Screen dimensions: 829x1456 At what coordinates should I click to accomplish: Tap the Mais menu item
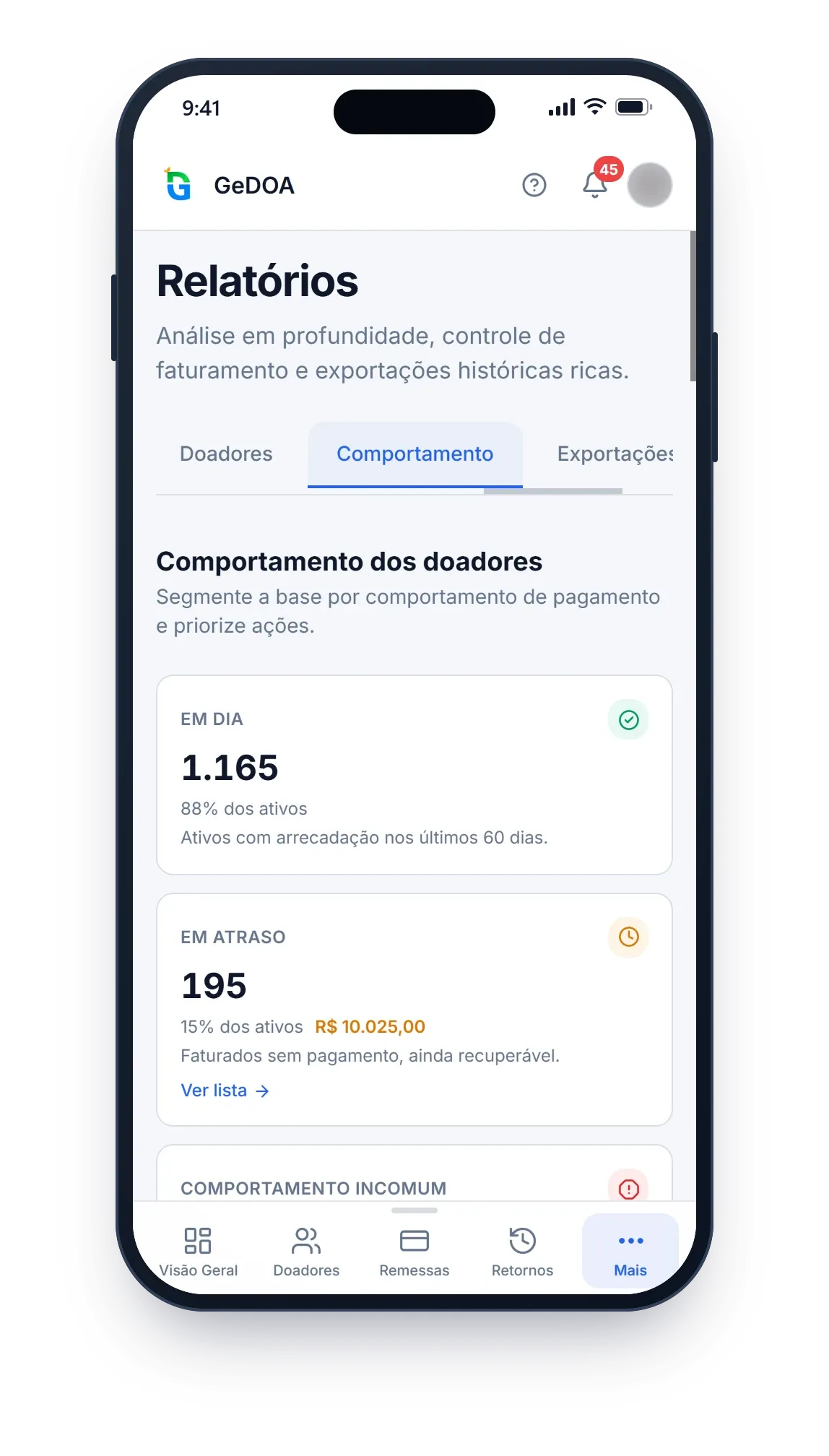click(x=630, y=1252)
